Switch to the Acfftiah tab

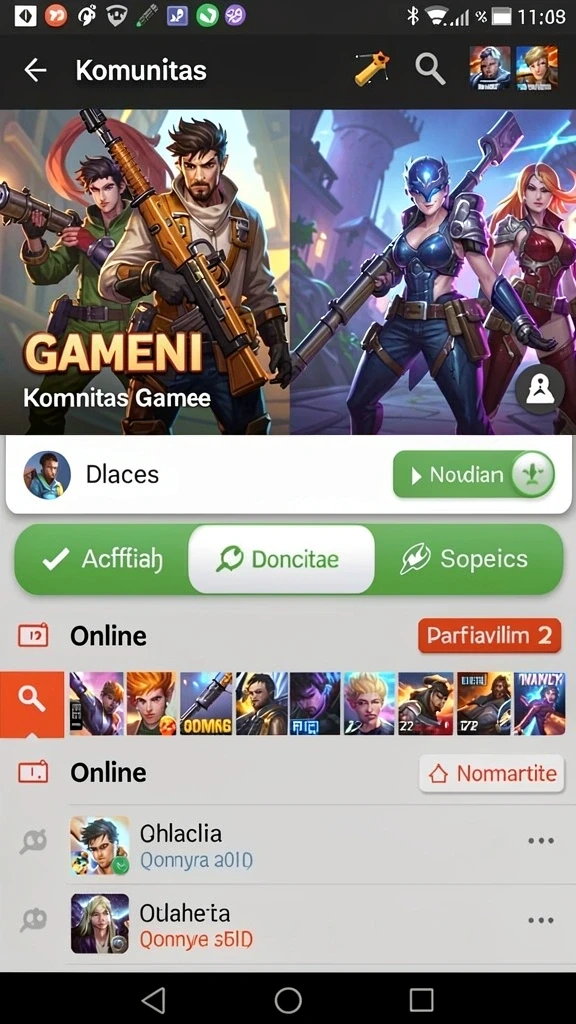point(102,559)
